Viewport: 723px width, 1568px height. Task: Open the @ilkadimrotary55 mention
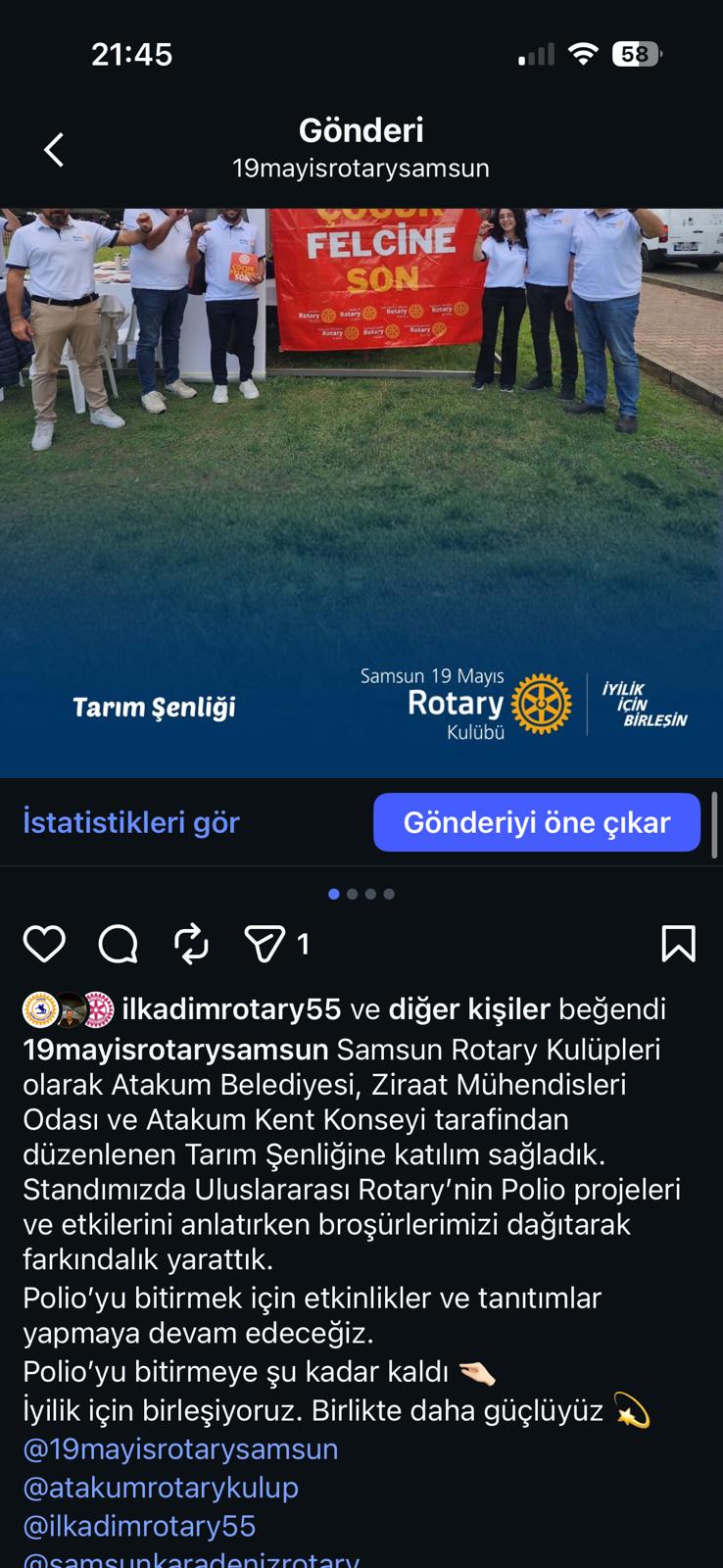139,1525
